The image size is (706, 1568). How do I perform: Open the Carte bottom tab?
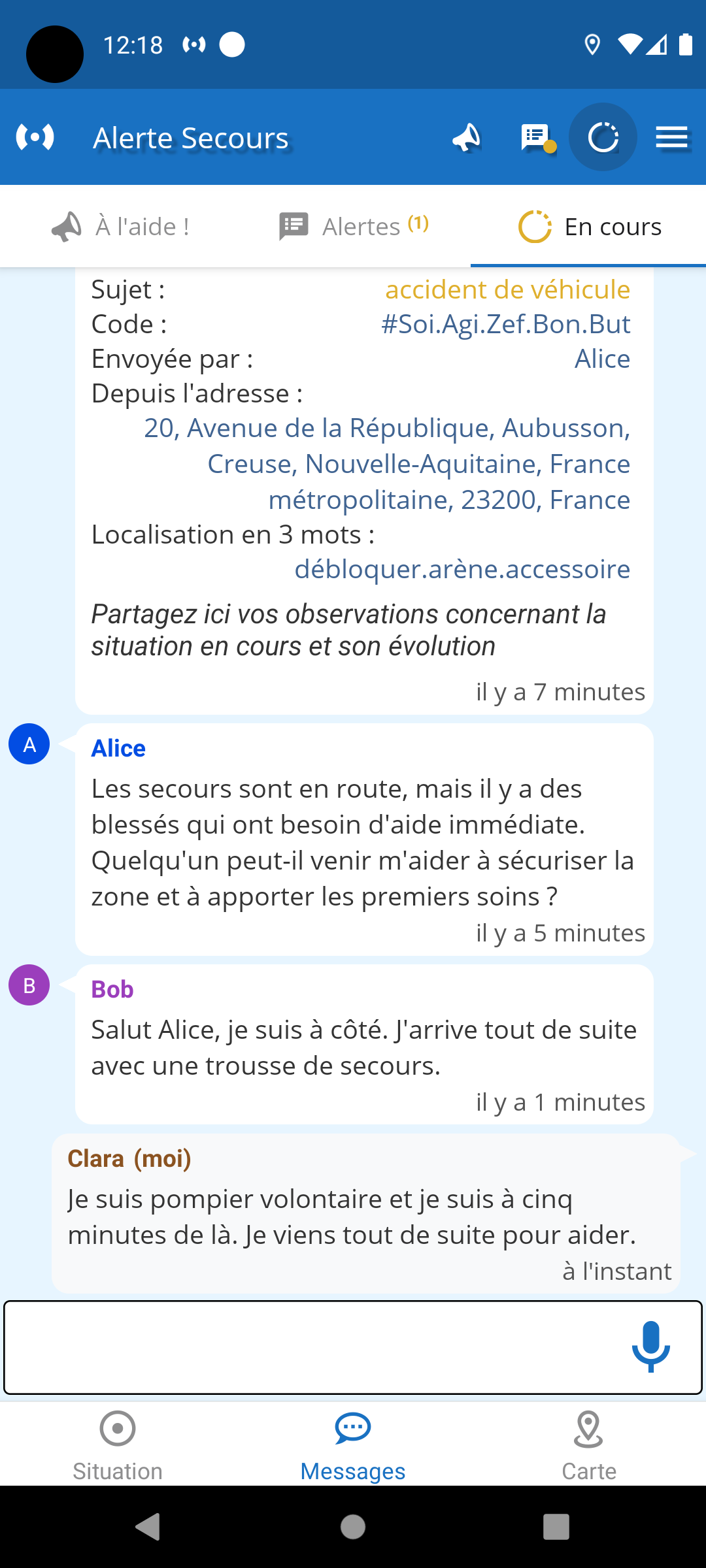[588, 1444]
